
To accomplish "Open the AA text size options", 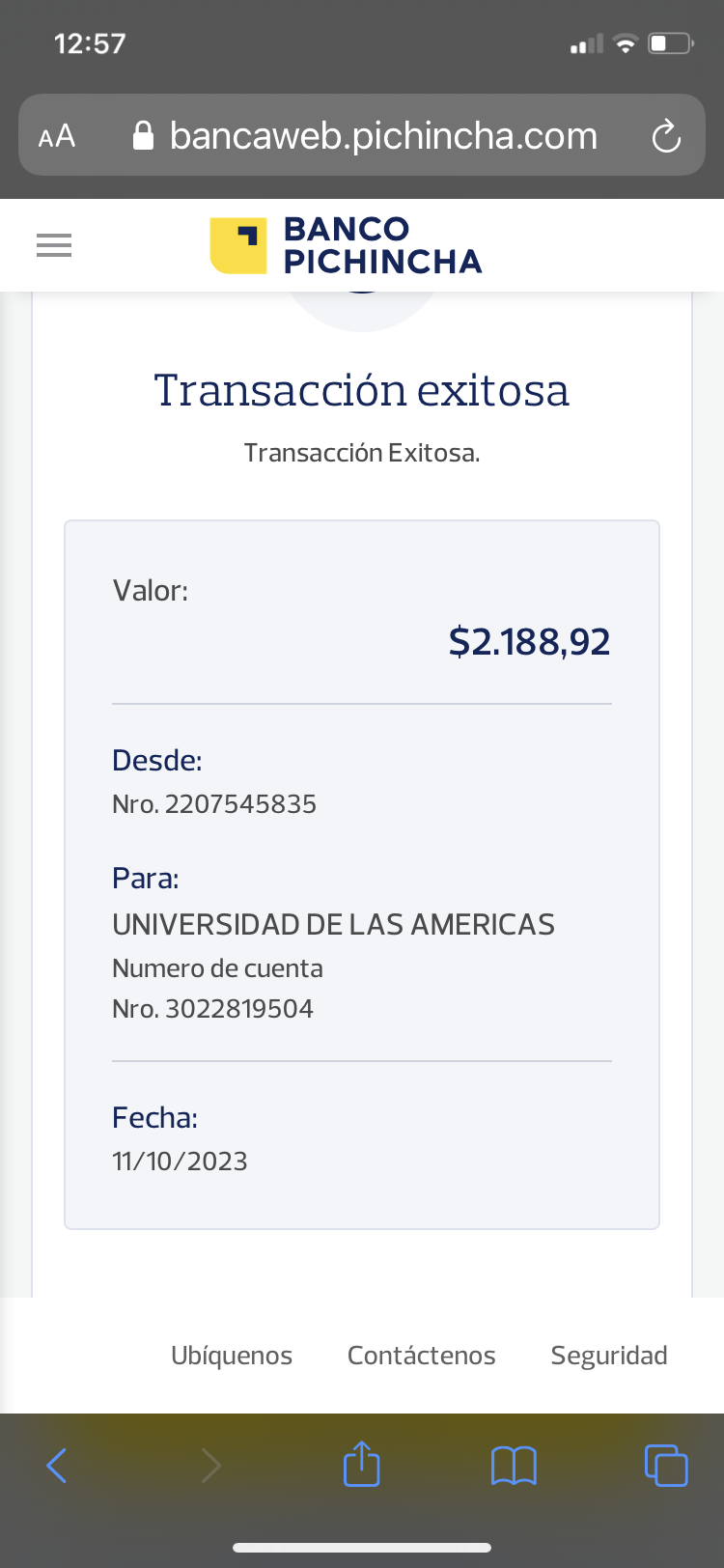I will [x=57, y=137].
